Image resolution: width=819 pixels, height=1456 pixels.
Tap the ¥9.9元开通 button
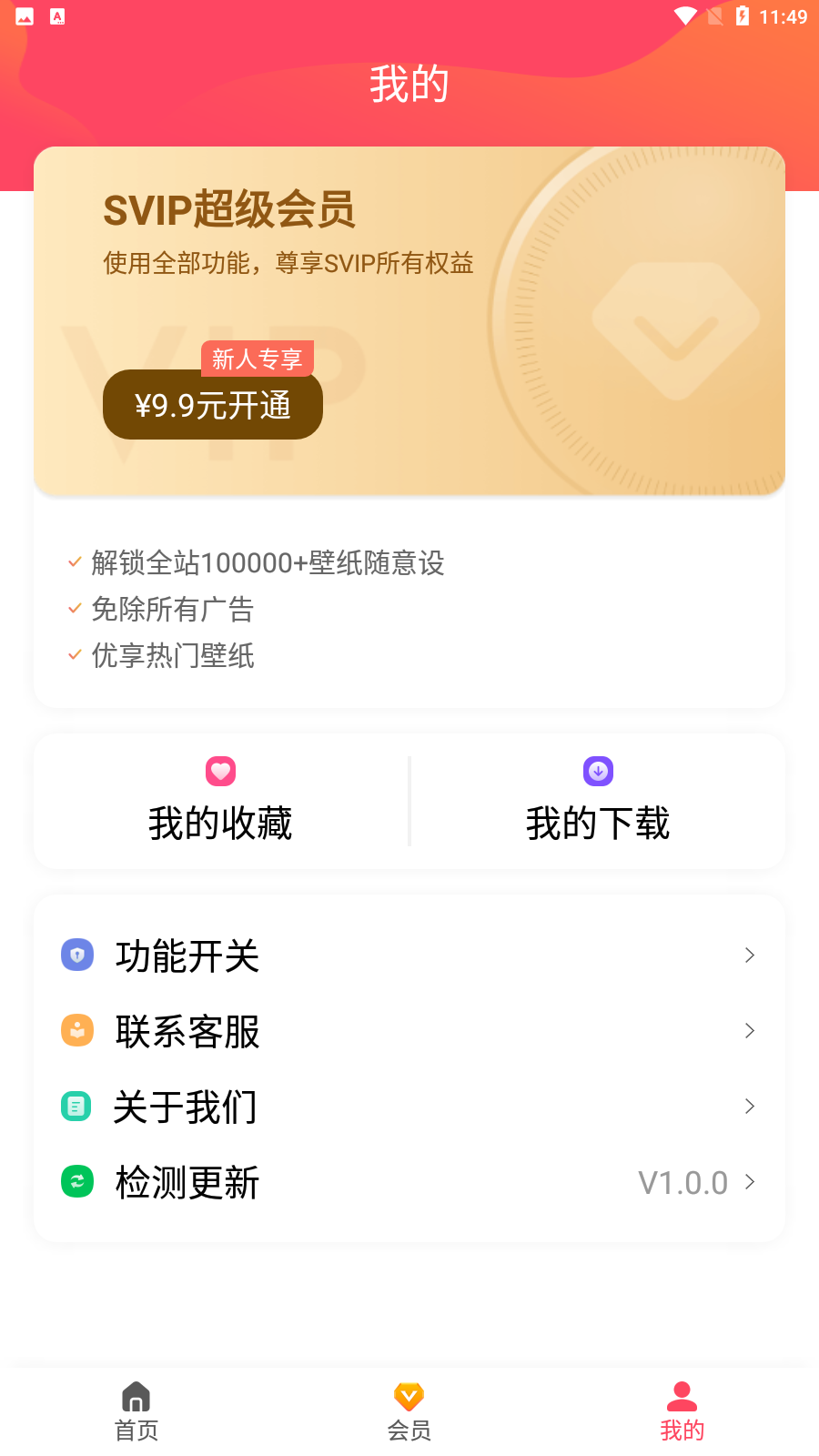pyautogui.click(x=212, y=405)
